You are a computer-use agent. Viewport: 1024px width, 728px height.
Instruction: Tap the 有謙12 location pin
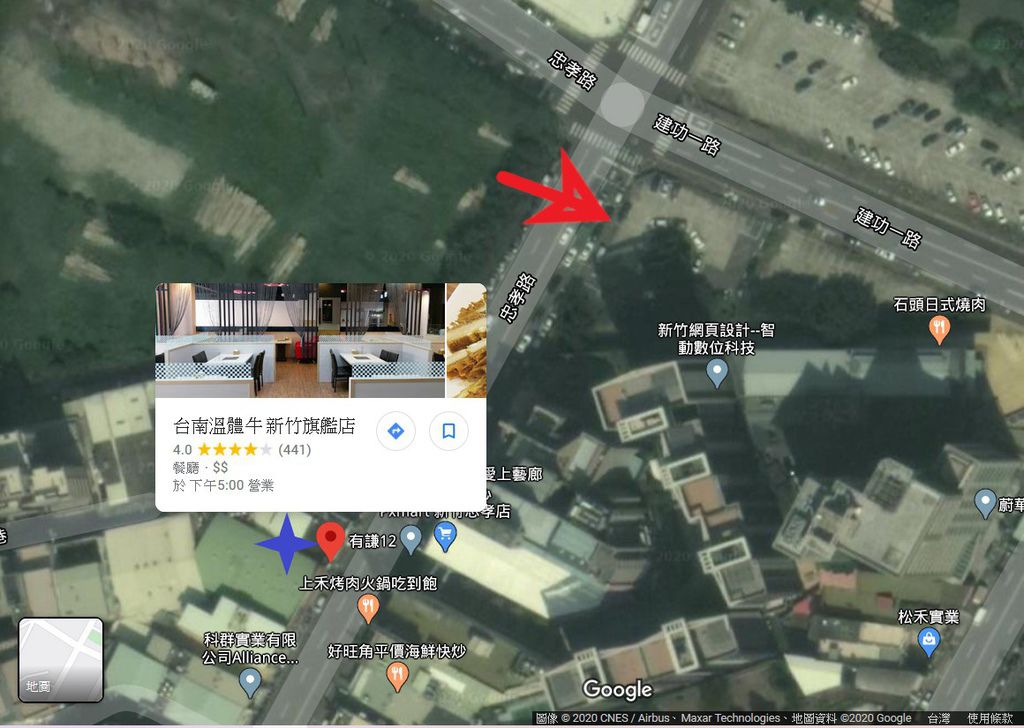tap(410, 541)
